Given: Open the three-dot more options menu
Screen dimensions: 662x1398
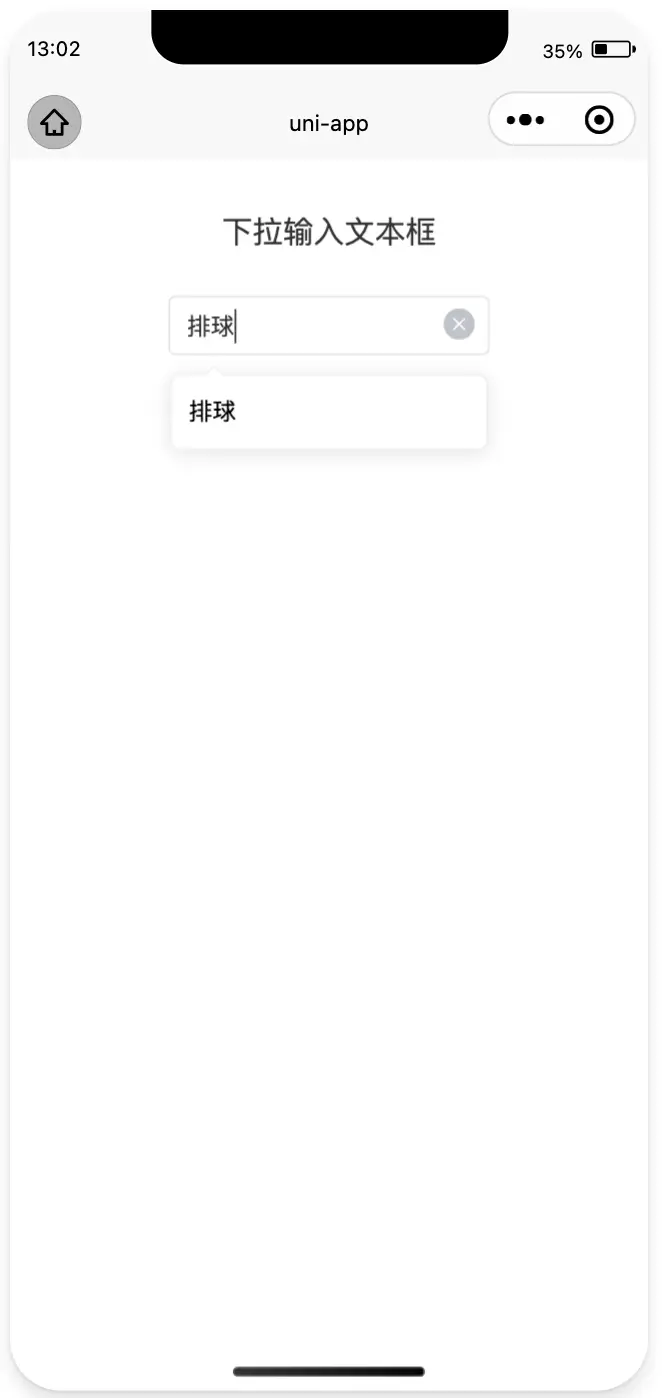Looking at the screenshot, I should pos(526,120).
